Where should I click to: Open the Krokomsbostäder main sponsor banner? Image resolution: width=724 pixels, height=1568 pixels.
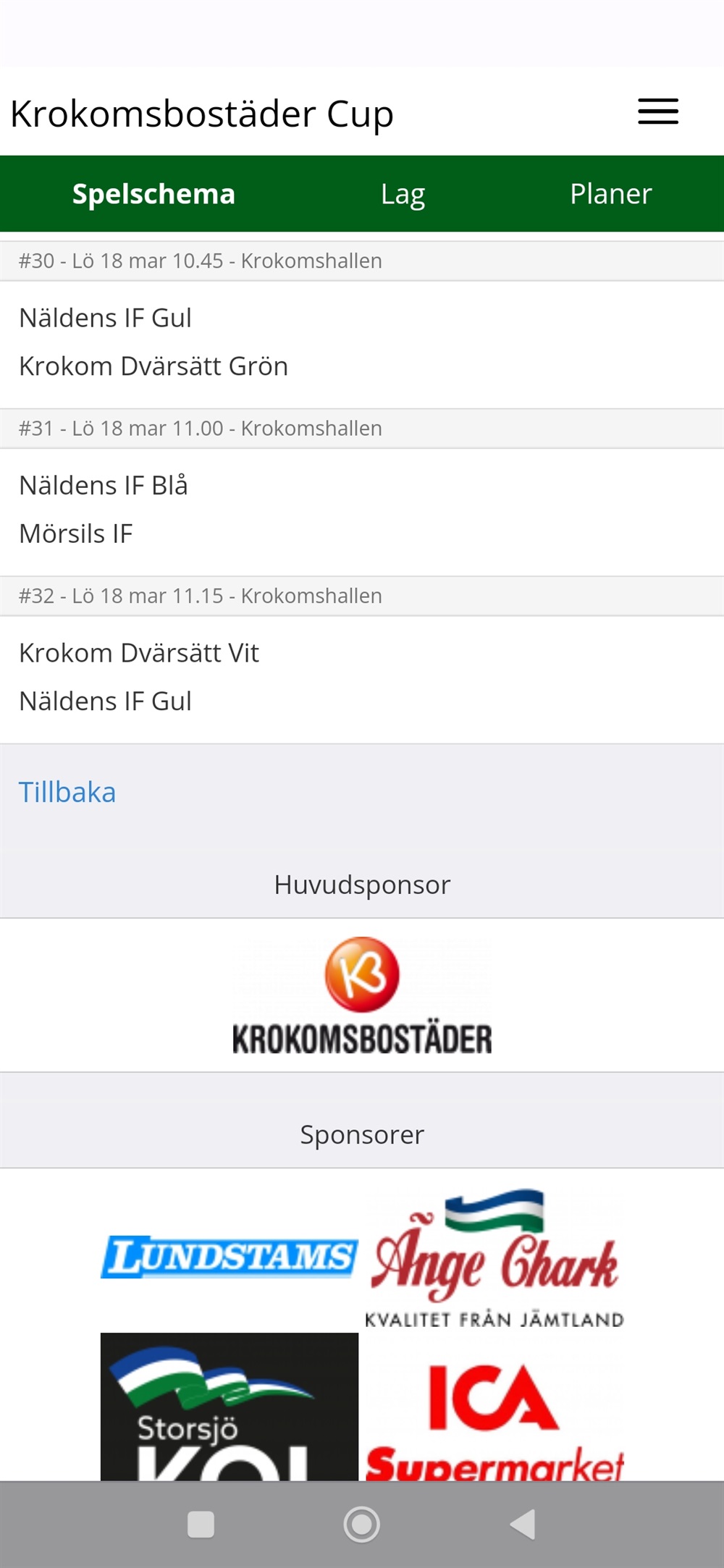pyautogui.click(x=362, y=995)
